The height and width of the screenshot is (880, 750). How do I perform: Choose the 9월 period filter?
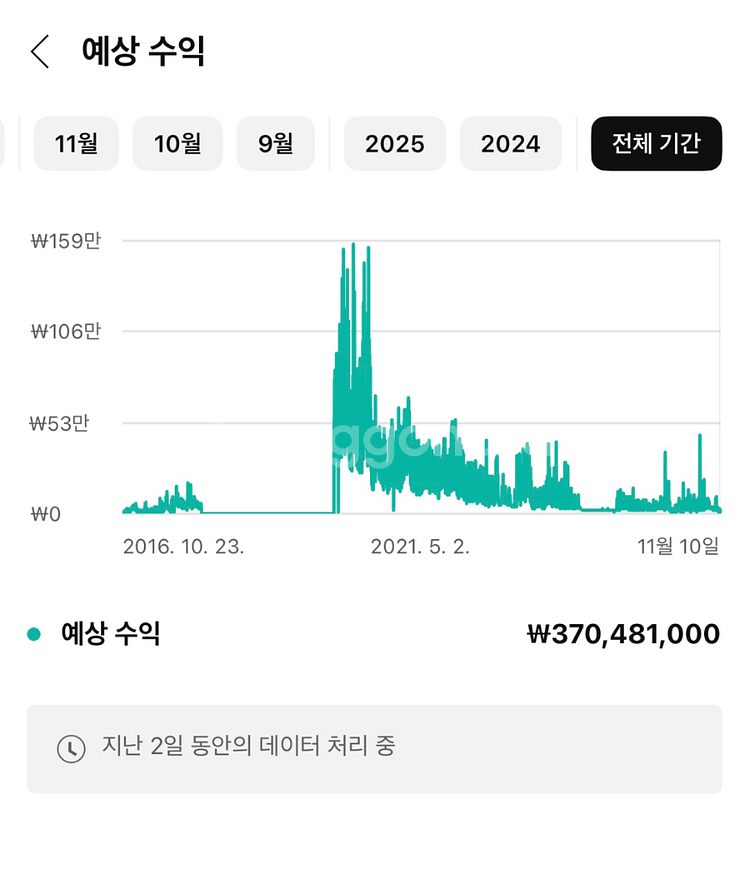point(276,143)
